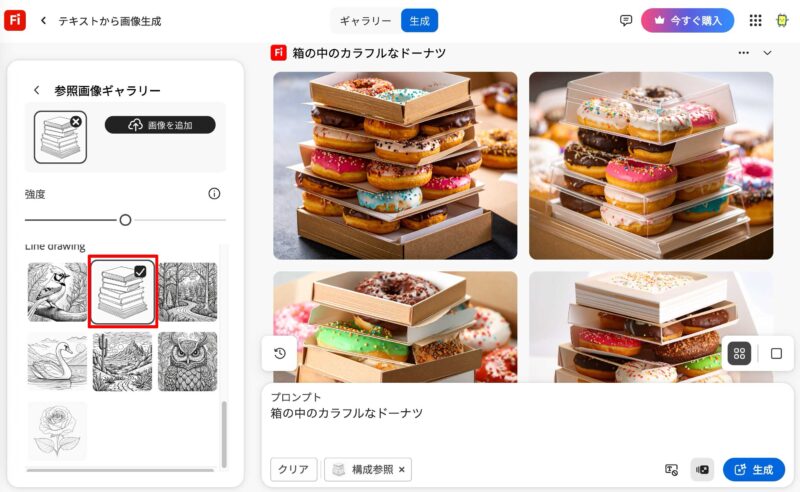Show info about 強度
Screen dimensions: 800x492
214,194
